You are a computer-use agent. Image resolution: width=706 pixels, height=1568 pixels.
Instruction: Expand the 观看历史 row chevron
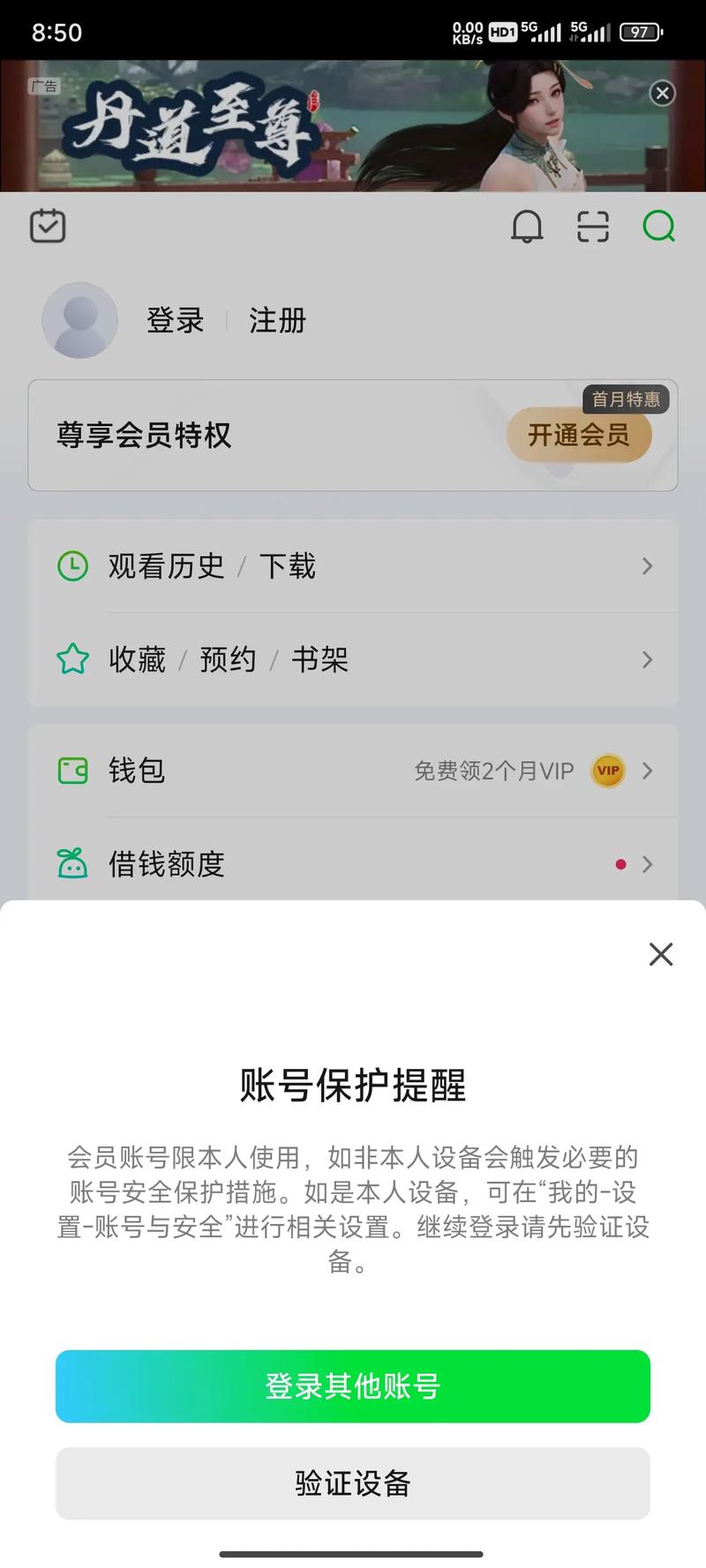pos(647,566)
